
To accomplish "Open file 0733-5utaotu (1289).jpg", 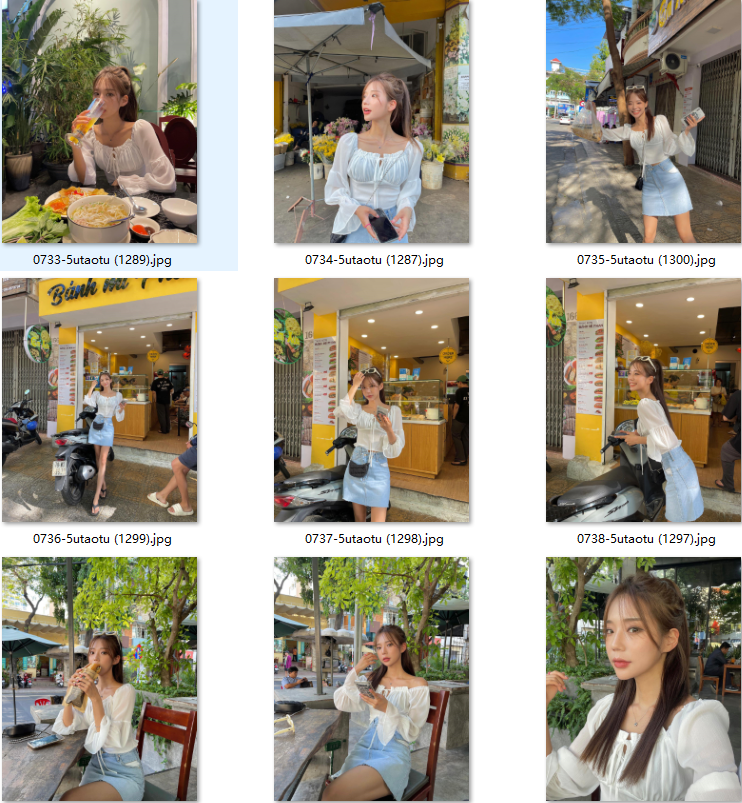I will pos(100,122).
